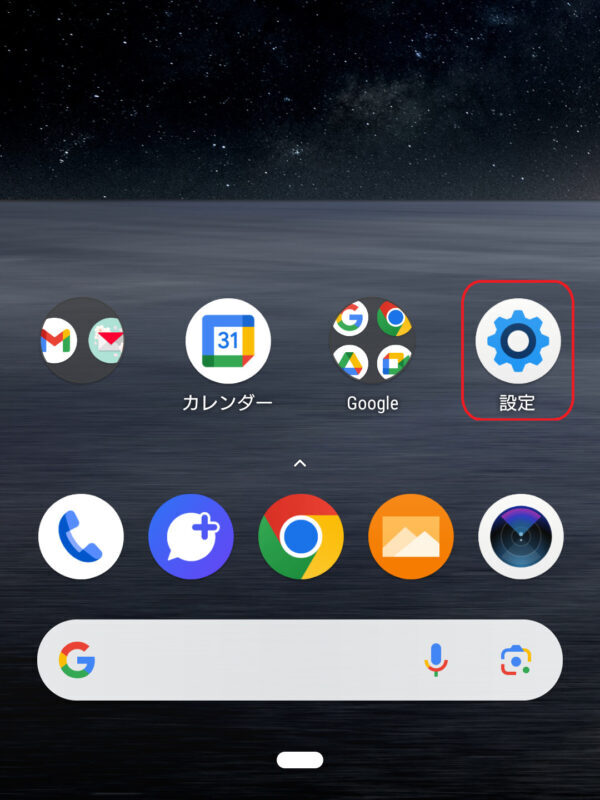Open the mail apps folder with Gmail
Screen dimensions: 600x800
tap(81, 342)
